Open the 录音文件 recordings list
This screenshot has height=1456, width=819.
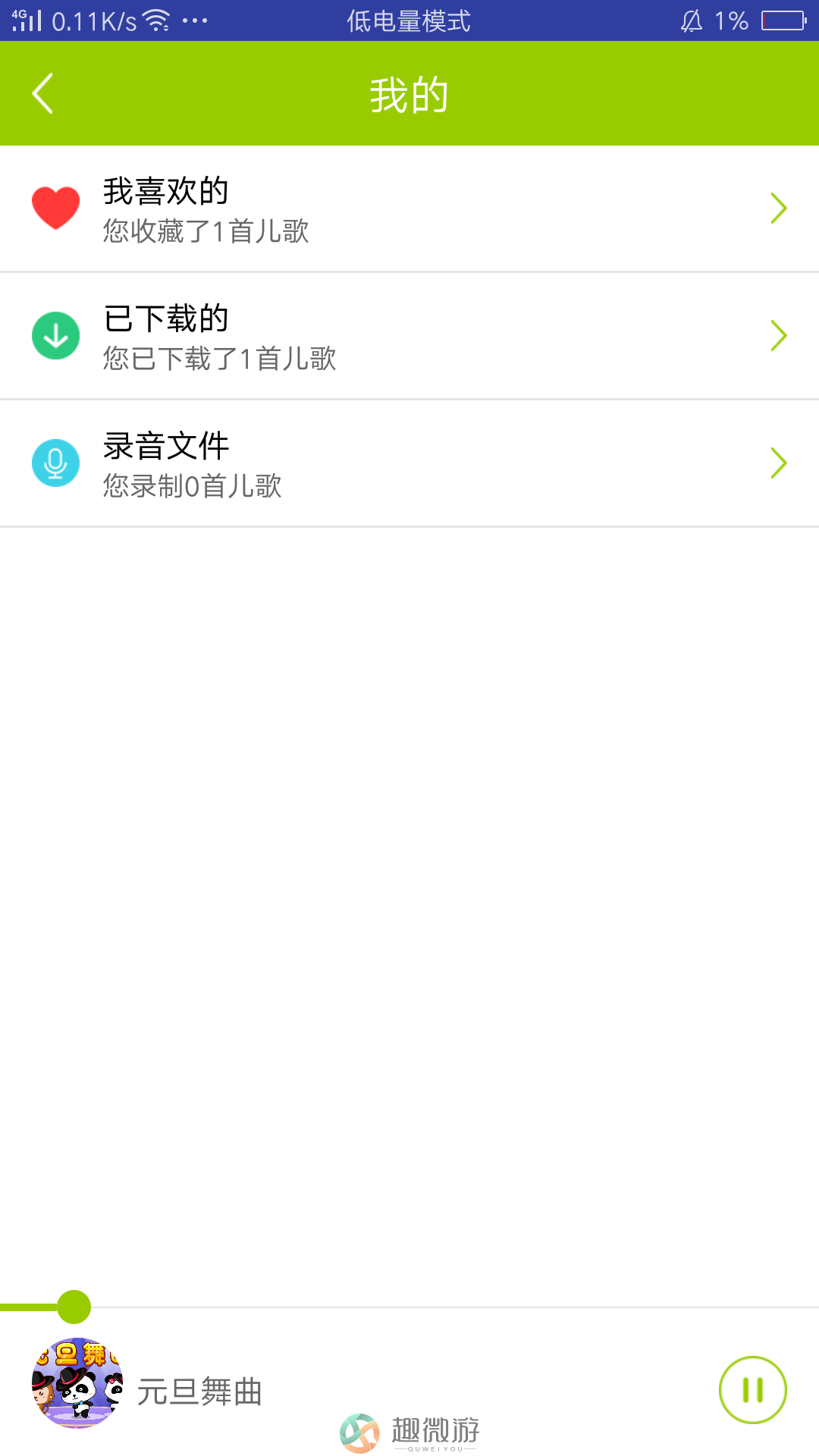[x=409, y=463]
